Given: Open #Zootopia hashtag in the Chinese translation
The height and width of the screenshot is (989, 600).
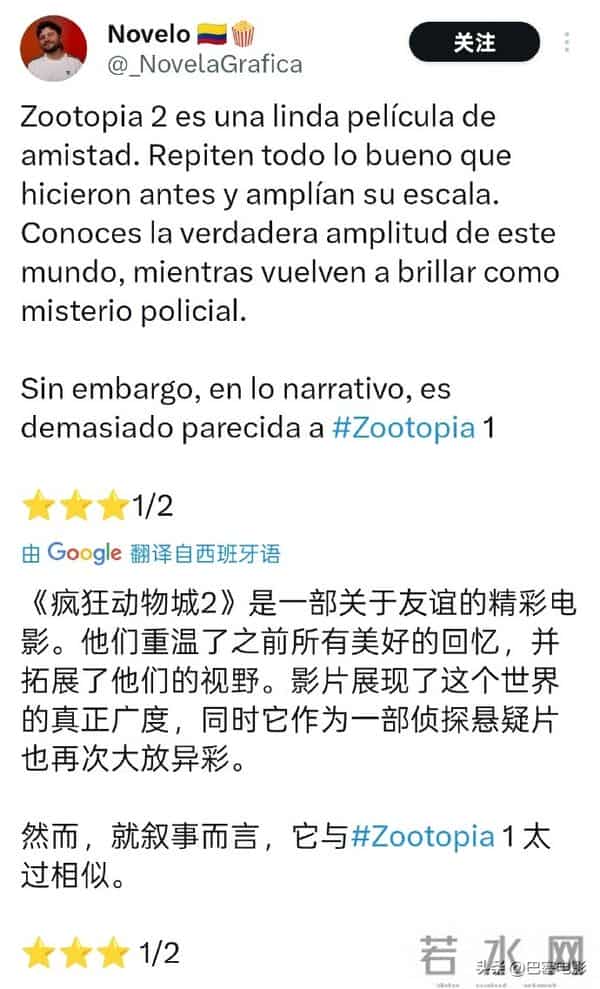Looking at the screenshot, I should click(422, 836).
